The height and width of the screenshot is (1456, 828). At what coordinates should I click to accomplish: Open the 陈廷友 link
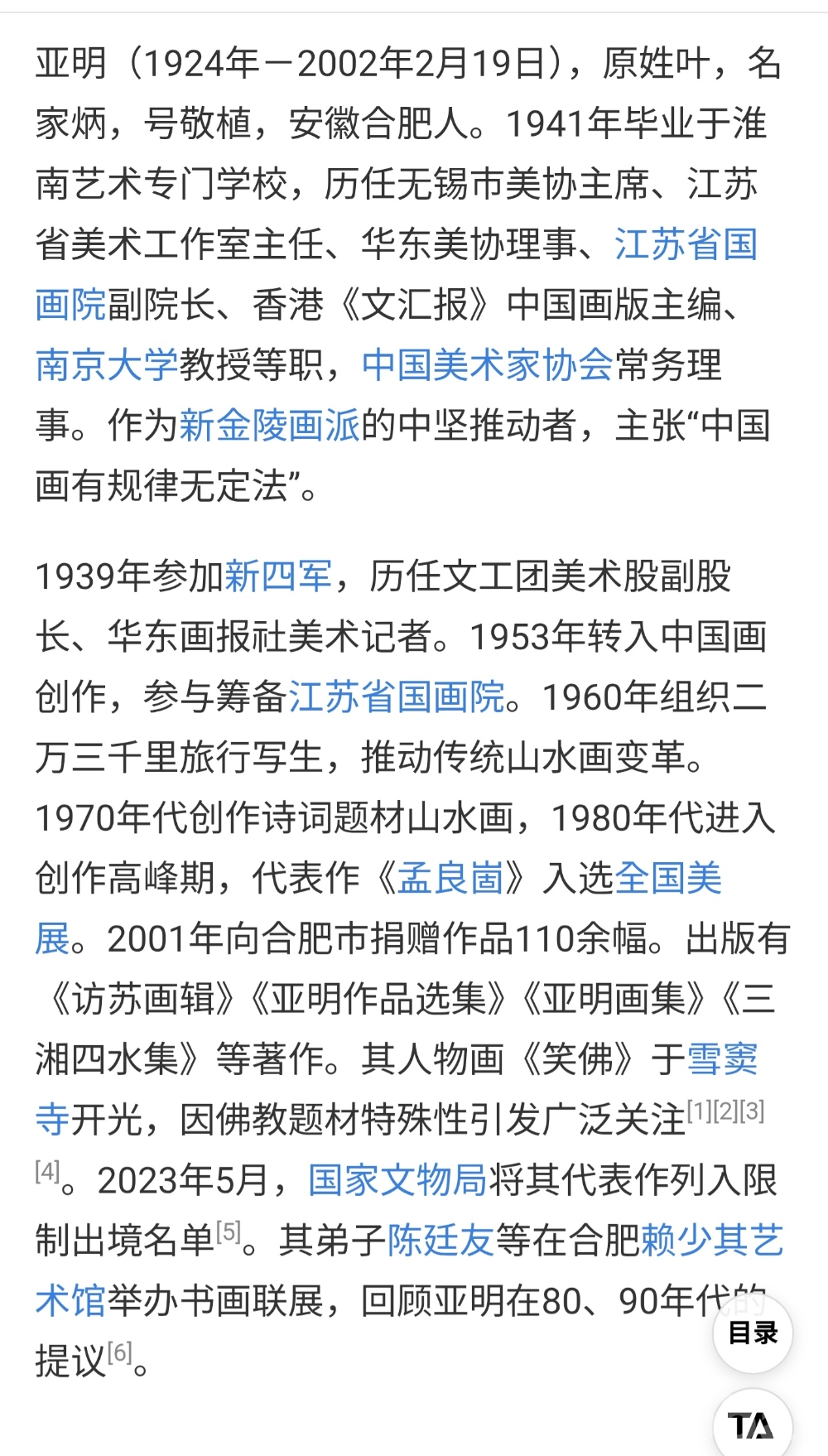pos(440,1241)
